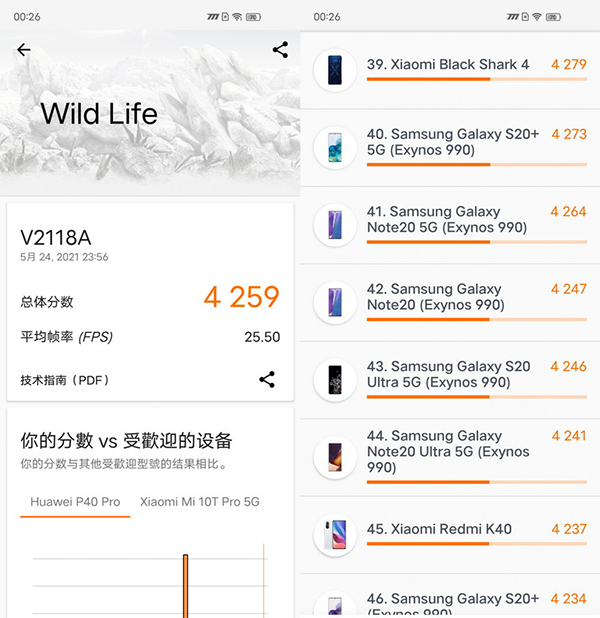Switch to Huawei P40 Pro comparison tab
This screenshot has height=618, width=600.
(75, 501)
